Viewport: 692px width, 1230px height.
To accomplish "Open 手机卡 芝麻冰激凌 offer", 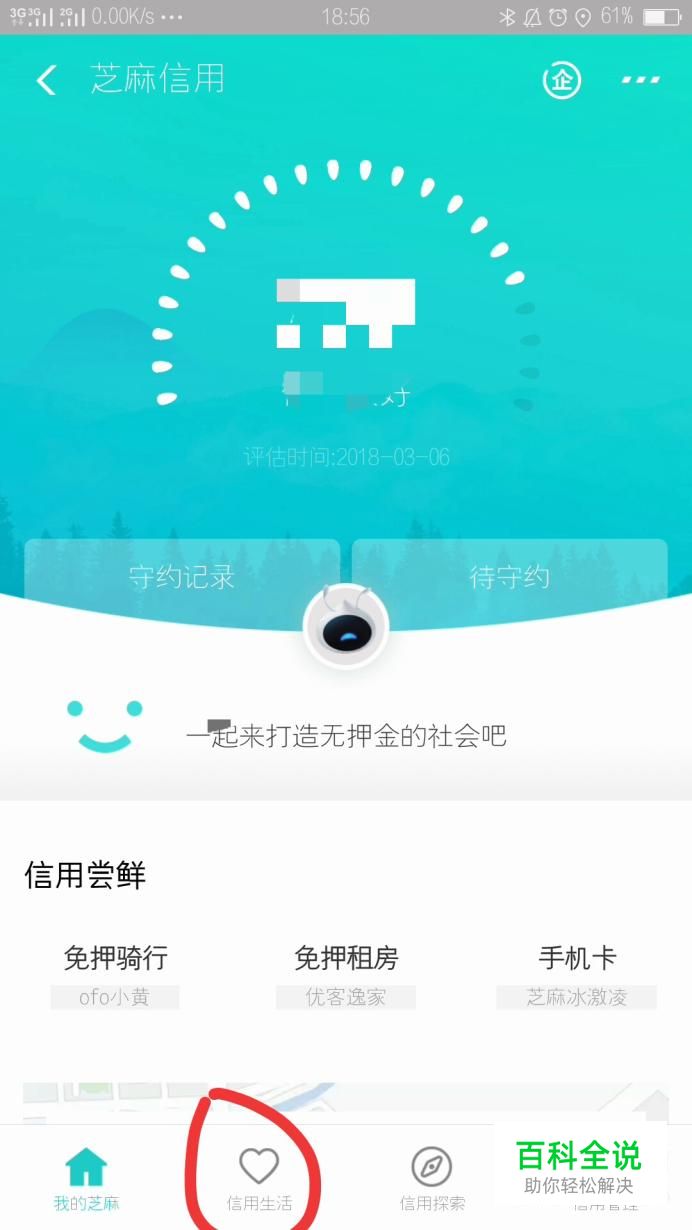I will point(577,975).
